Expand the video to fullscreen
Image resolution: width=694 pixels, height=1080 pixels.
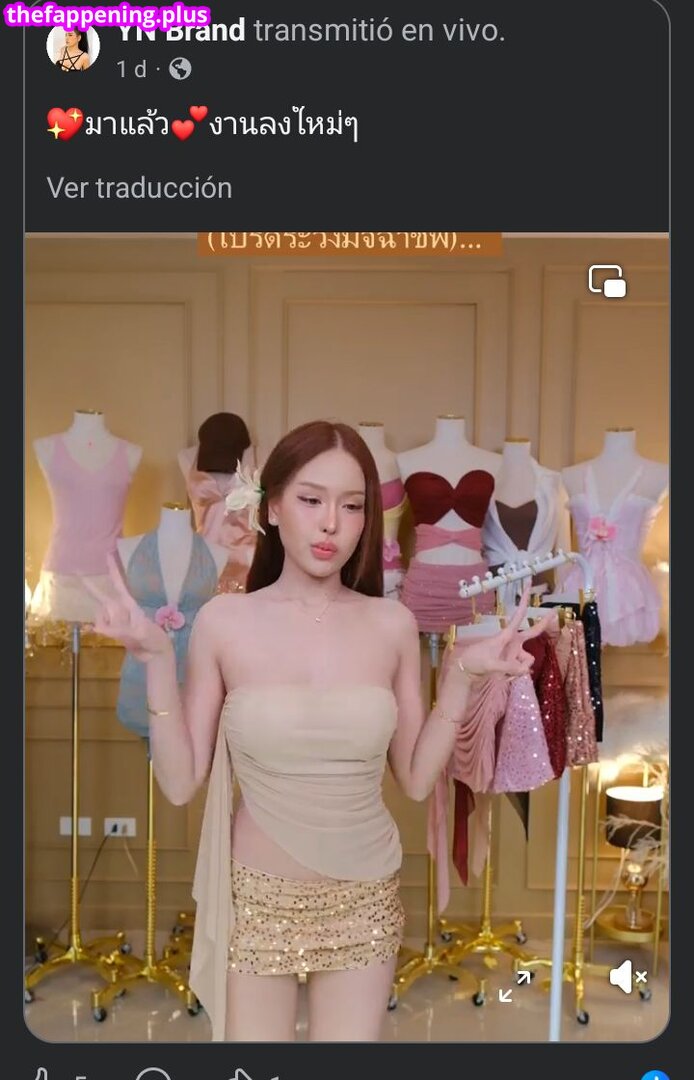(515, 986)
